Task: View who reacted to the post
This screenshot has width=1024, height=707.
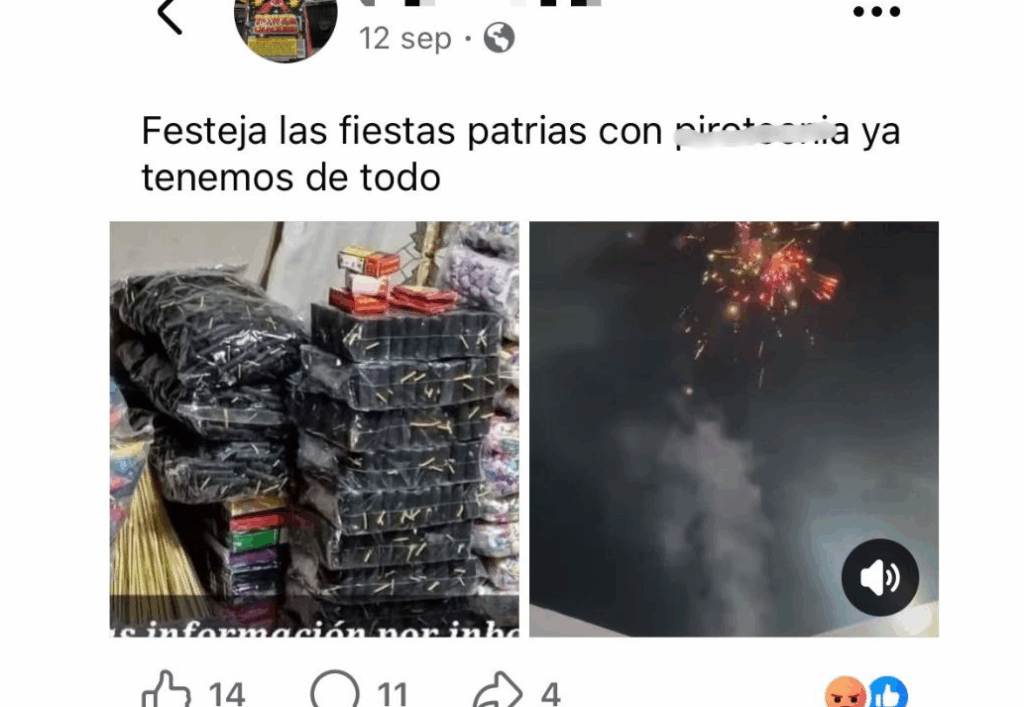Action: tap(866, 692)
